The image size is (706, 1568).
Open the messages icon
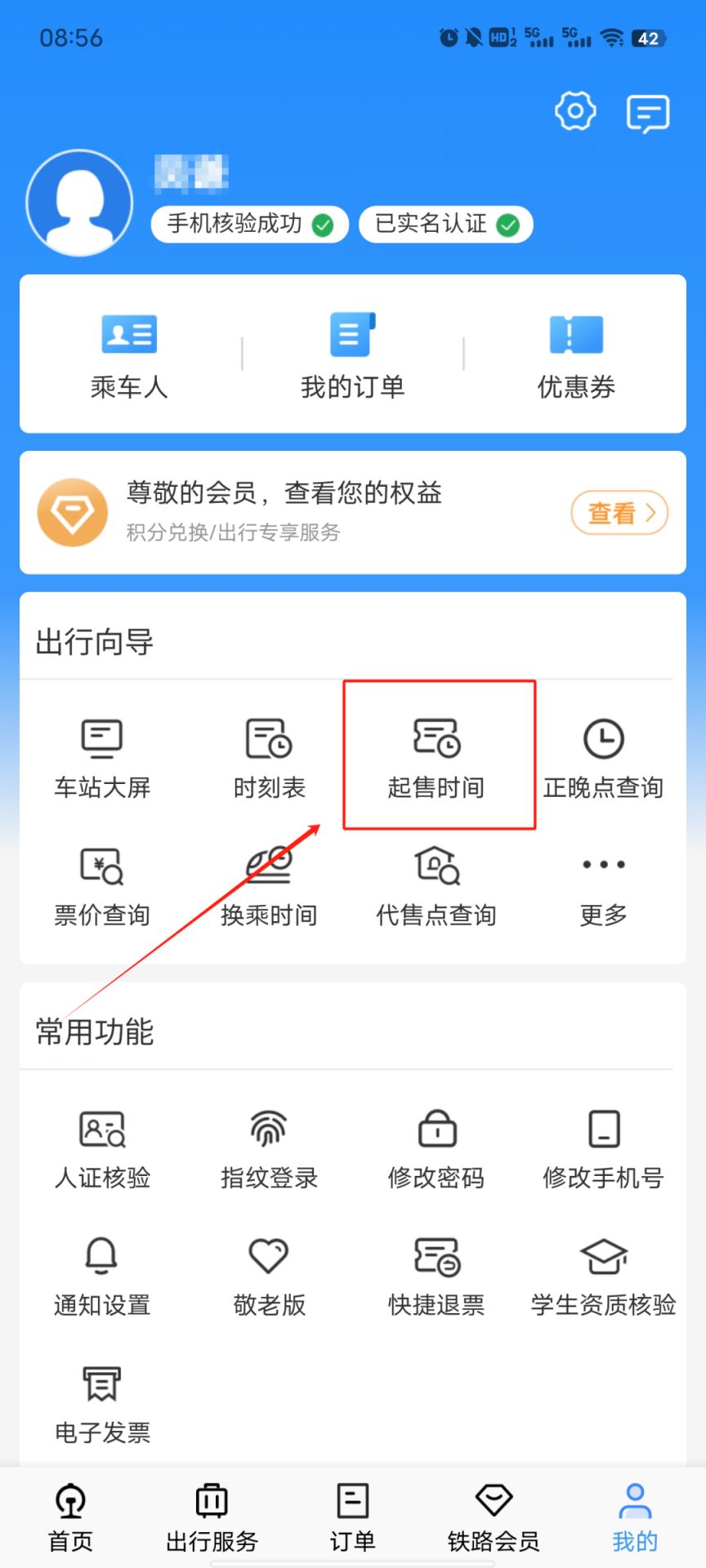tap(647, 114)
